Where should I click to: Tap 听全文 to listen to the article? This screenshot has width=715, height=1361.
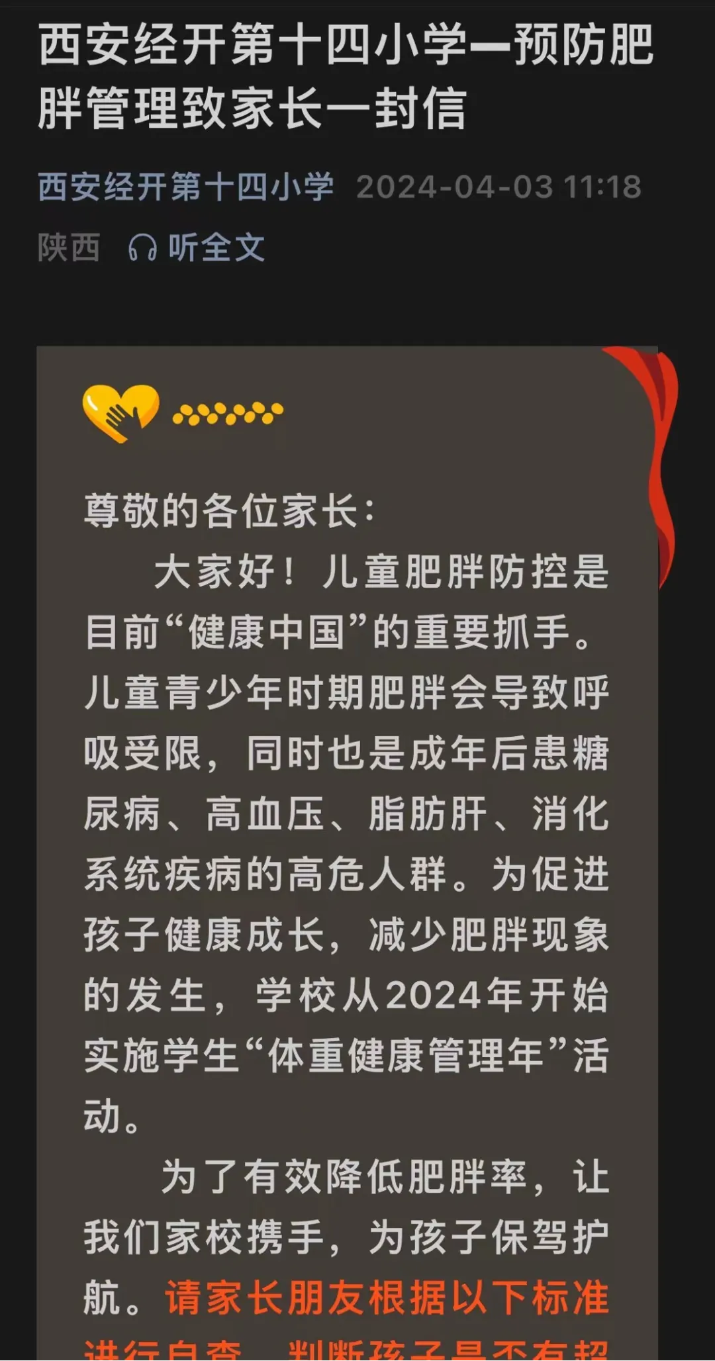pos(198,247)
